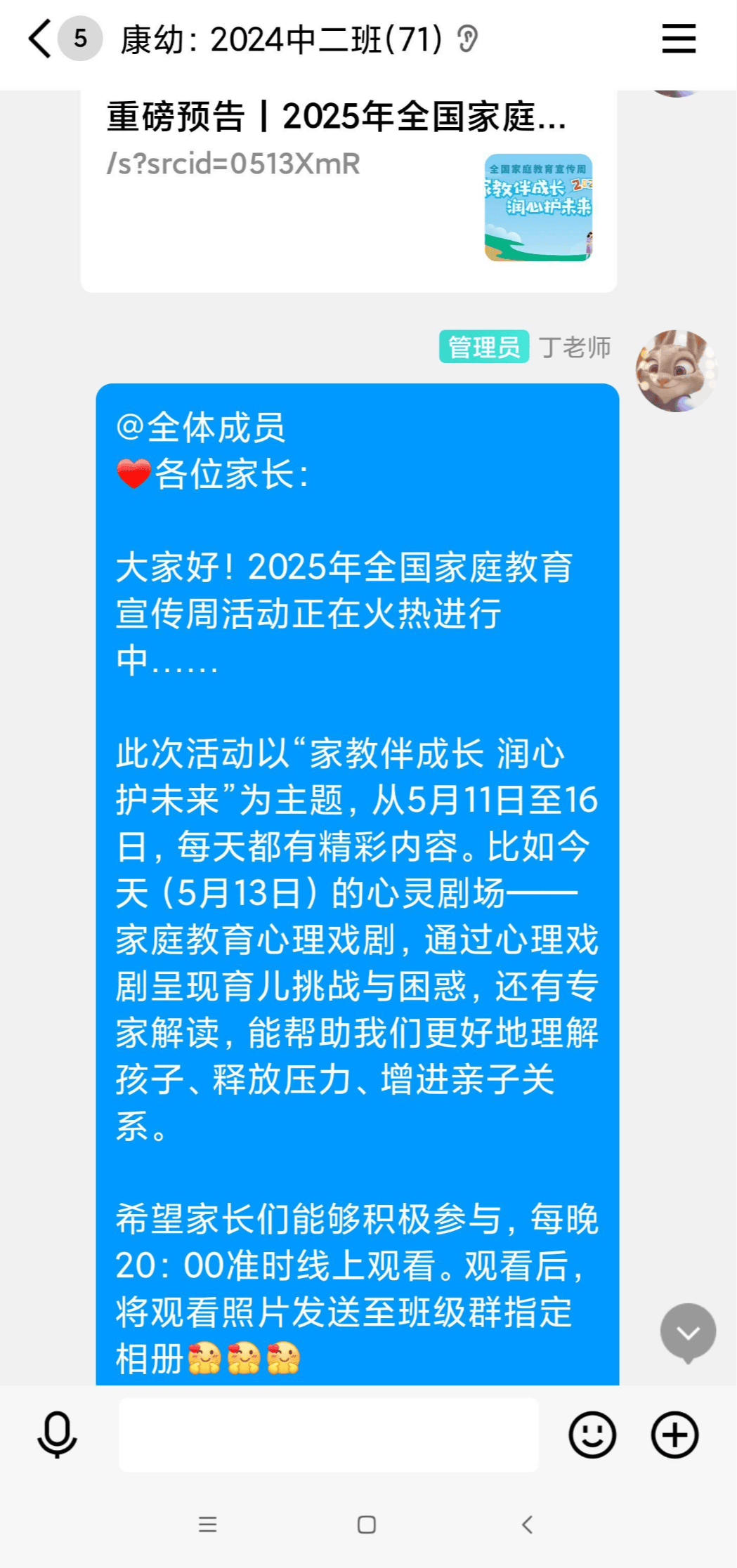View 丁老师's profile avatar
This screenshot has width=737, height=1568.
tap(677, 371)
